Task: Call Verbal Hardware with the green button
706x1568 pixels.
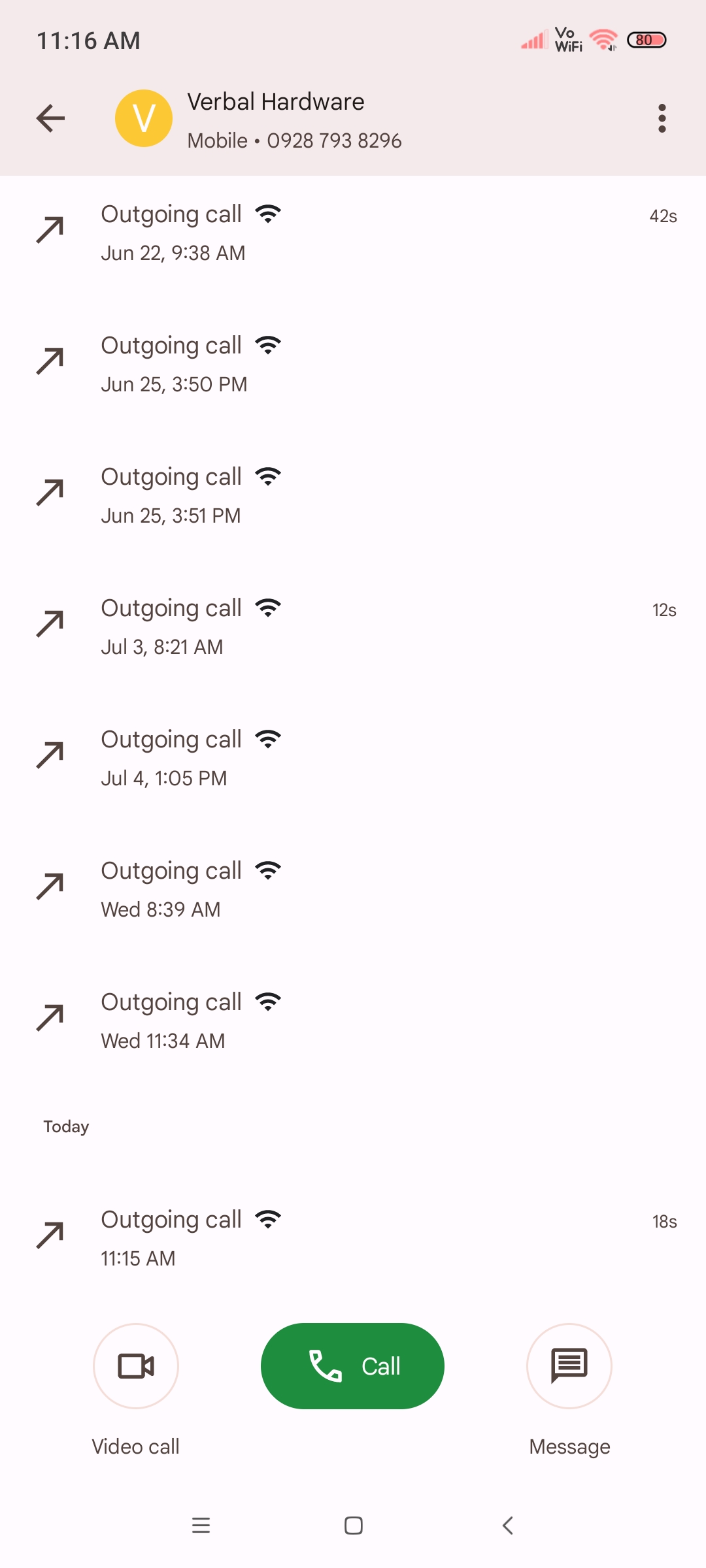Action: pyautogui.click(x=352, y=1366)
